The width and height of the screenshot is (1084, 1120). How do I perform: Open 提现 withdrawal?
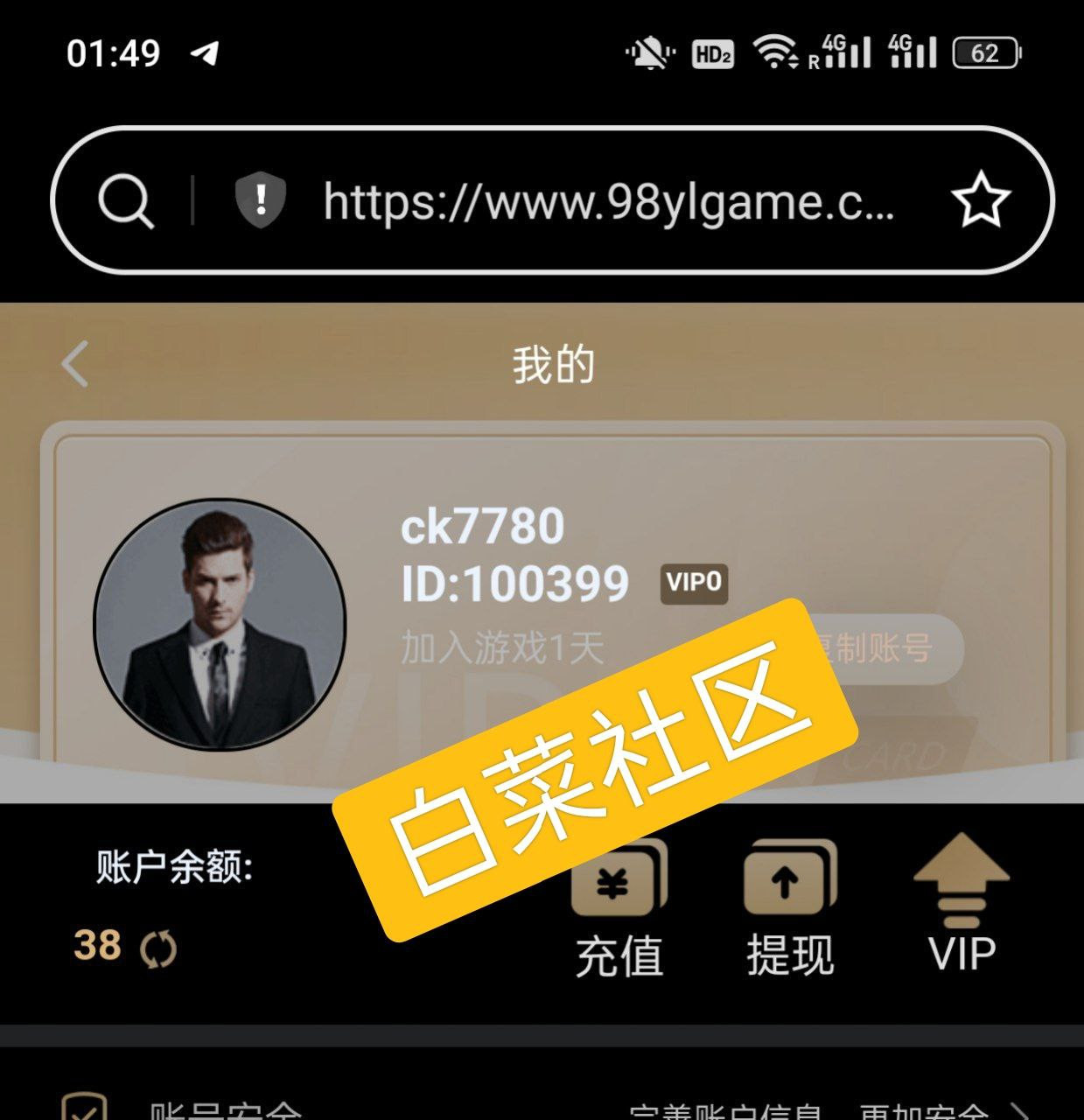point(789,910)
